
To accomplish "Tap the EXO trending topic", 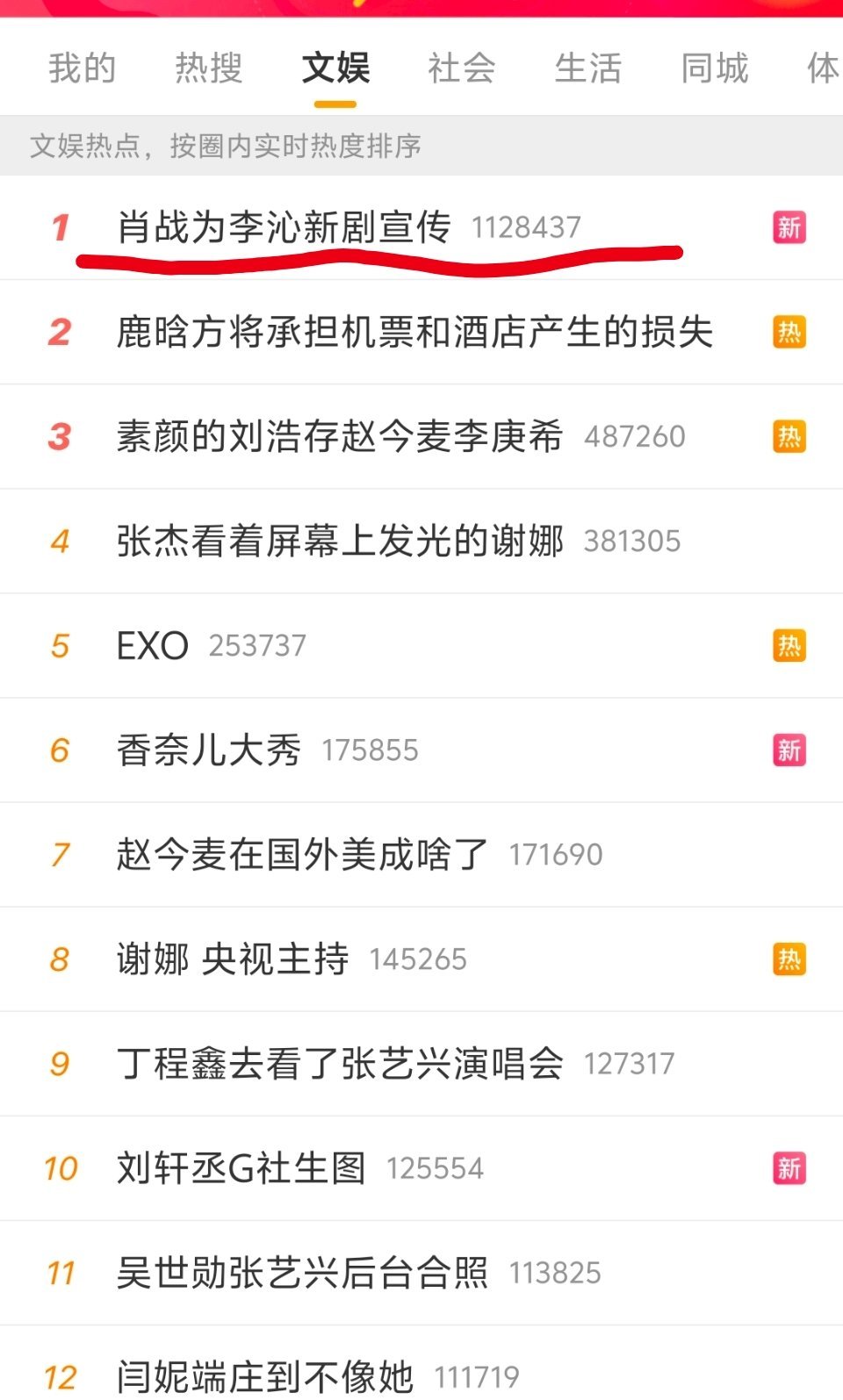I will [153, 645].
